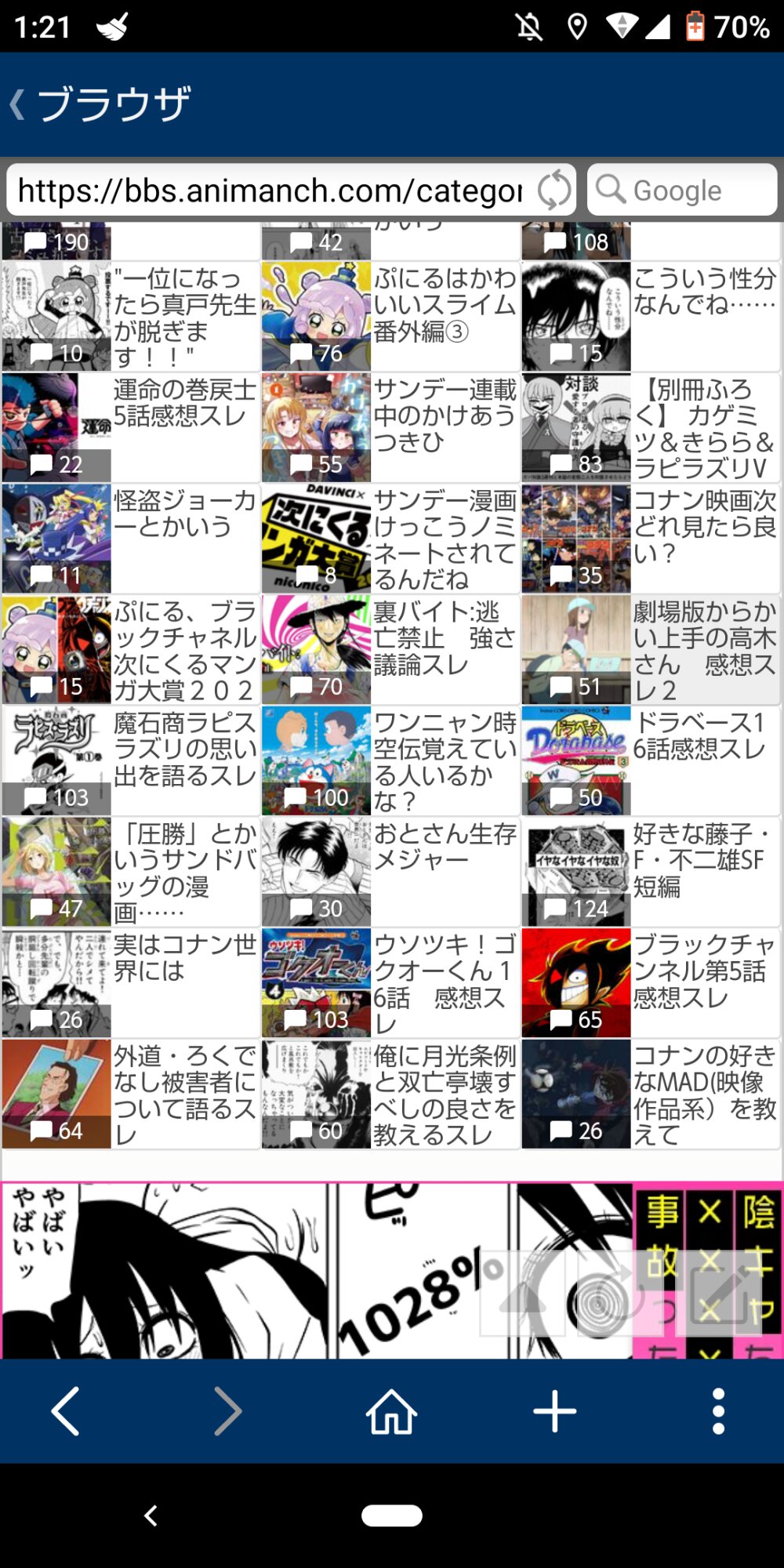Open thread ドラベース16話感想スレ
The height and width of the screenshot is (1568, 784).
point(651,761)
